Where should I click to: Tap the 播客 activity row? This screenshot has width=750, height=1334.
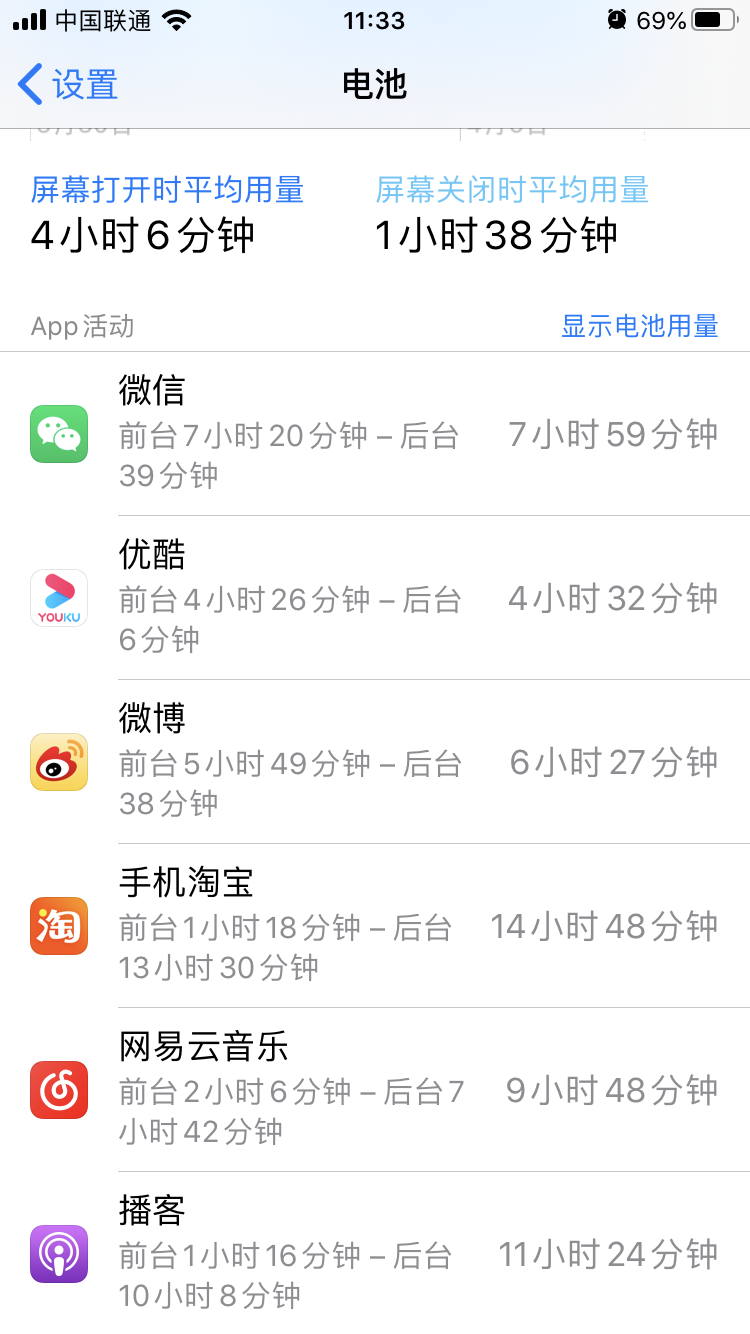click(375, 1254)
